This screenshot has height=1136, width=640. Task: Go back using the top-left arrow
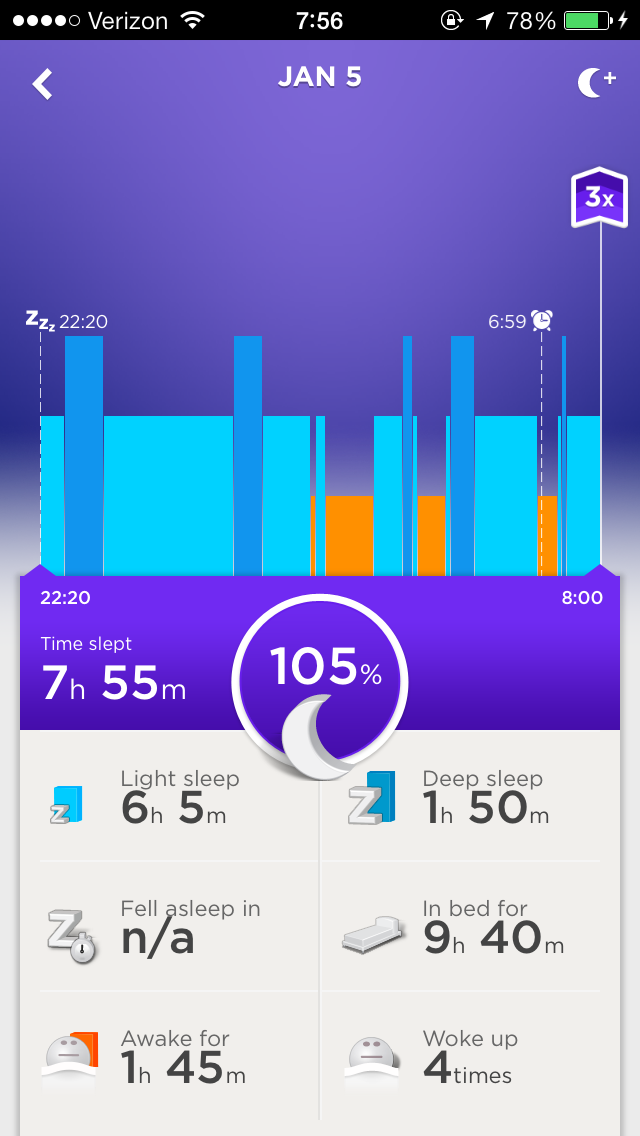coord(42,84)
